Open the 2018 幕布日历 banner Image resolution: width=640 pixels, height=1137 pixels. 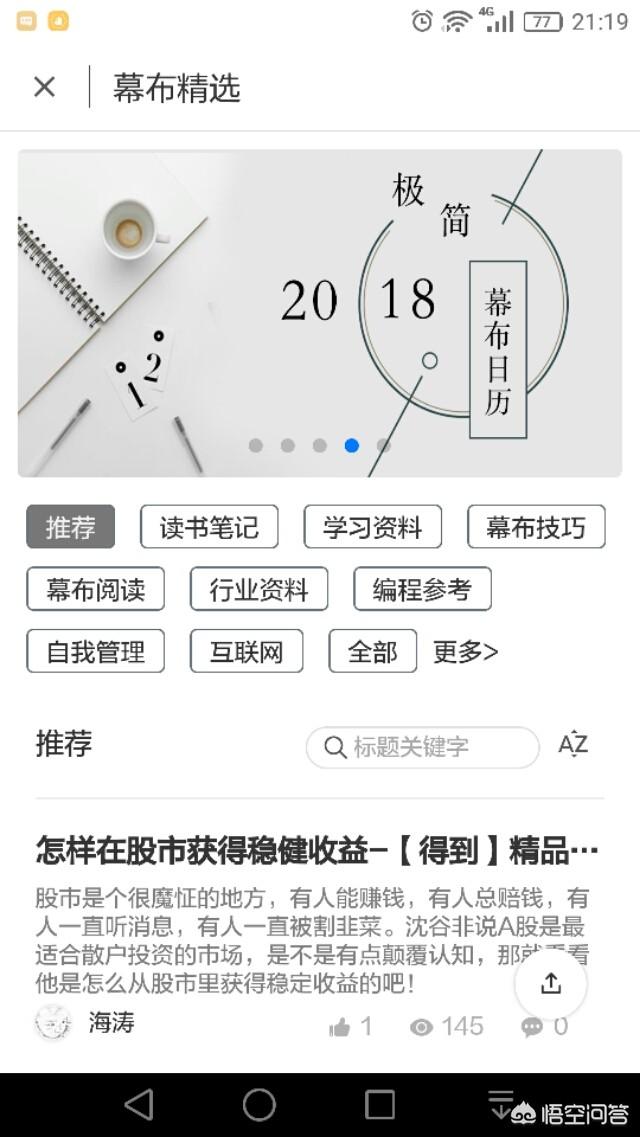point(320,313)
